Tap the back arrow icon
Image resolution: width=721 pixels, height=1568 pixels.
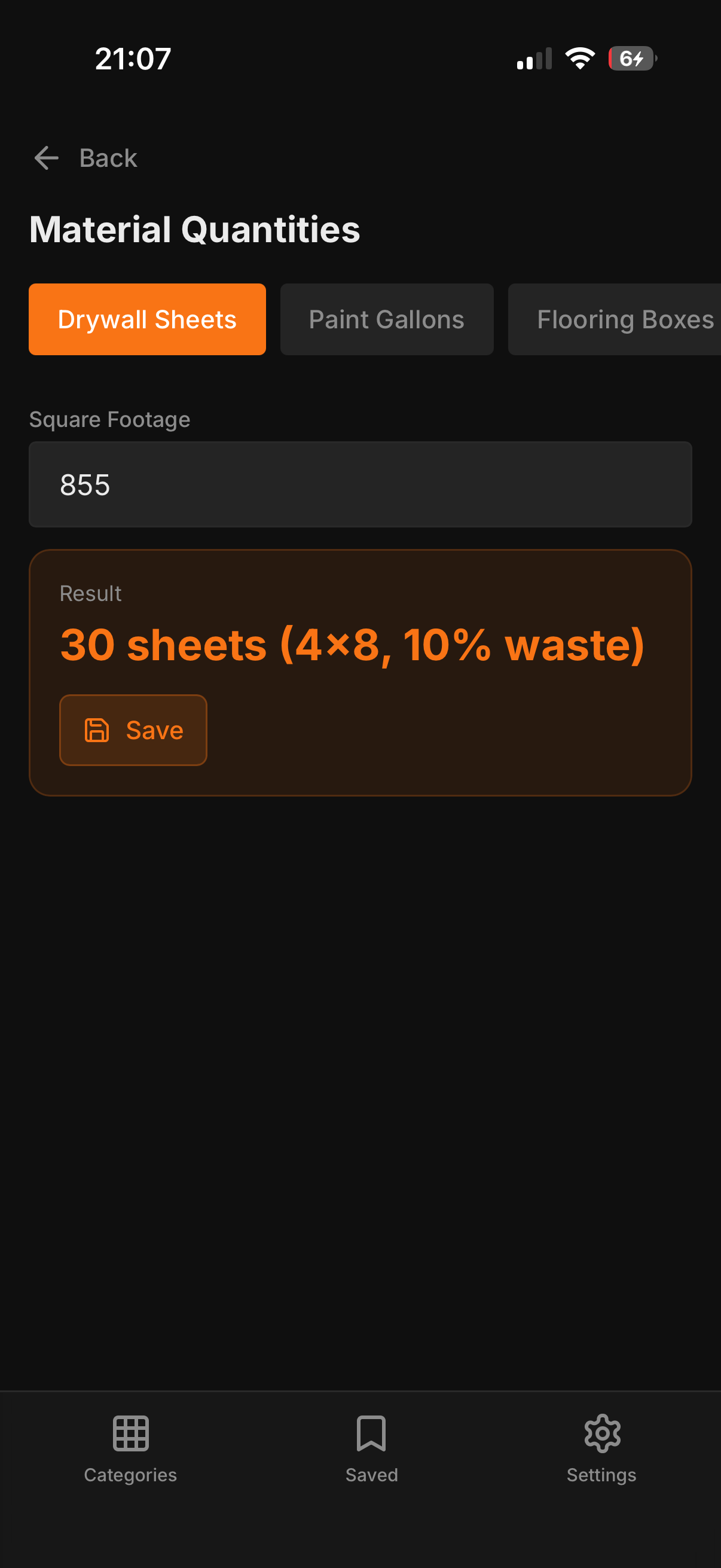tap(45, 158)
